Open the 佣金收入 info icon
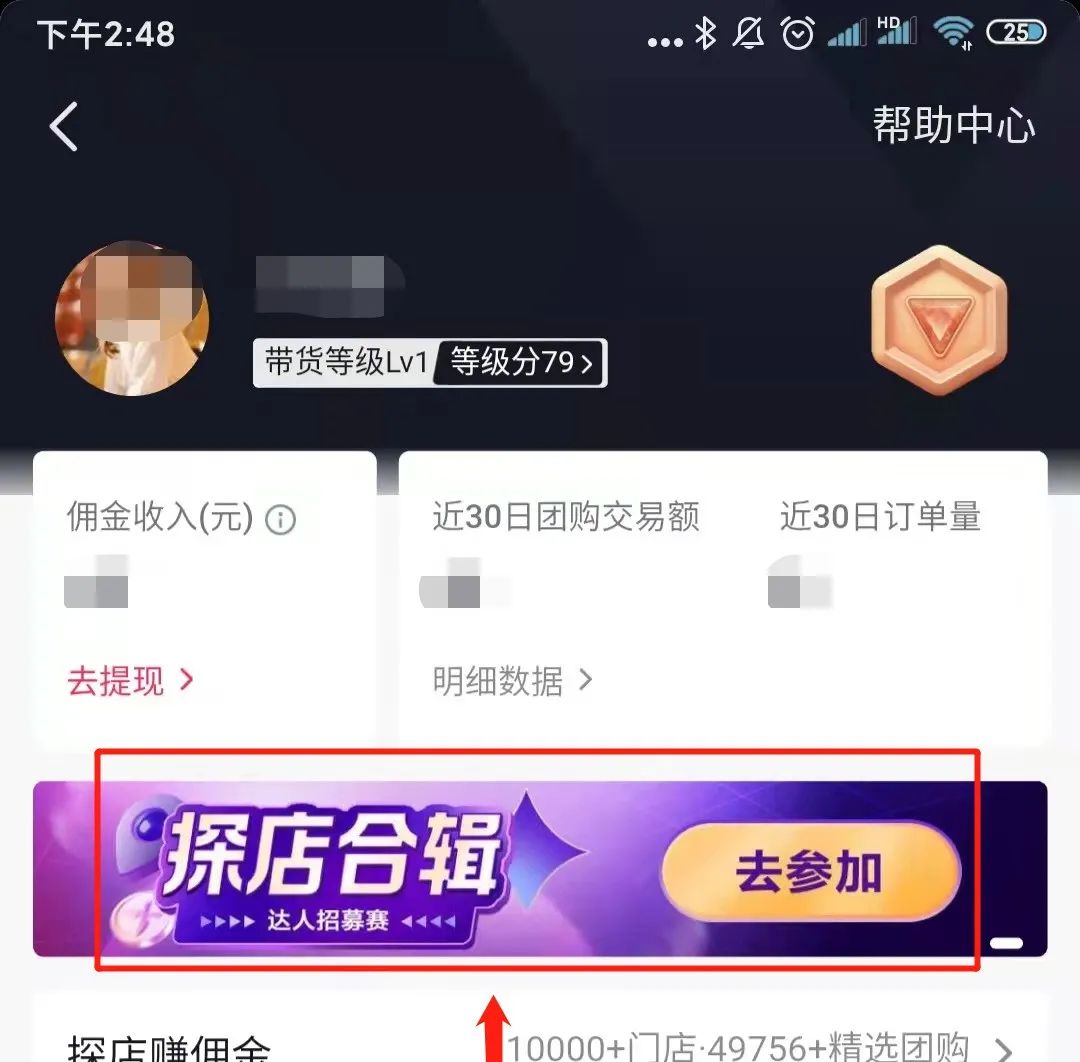Viewport: 1080px width, 1062px height. point(280,520)
